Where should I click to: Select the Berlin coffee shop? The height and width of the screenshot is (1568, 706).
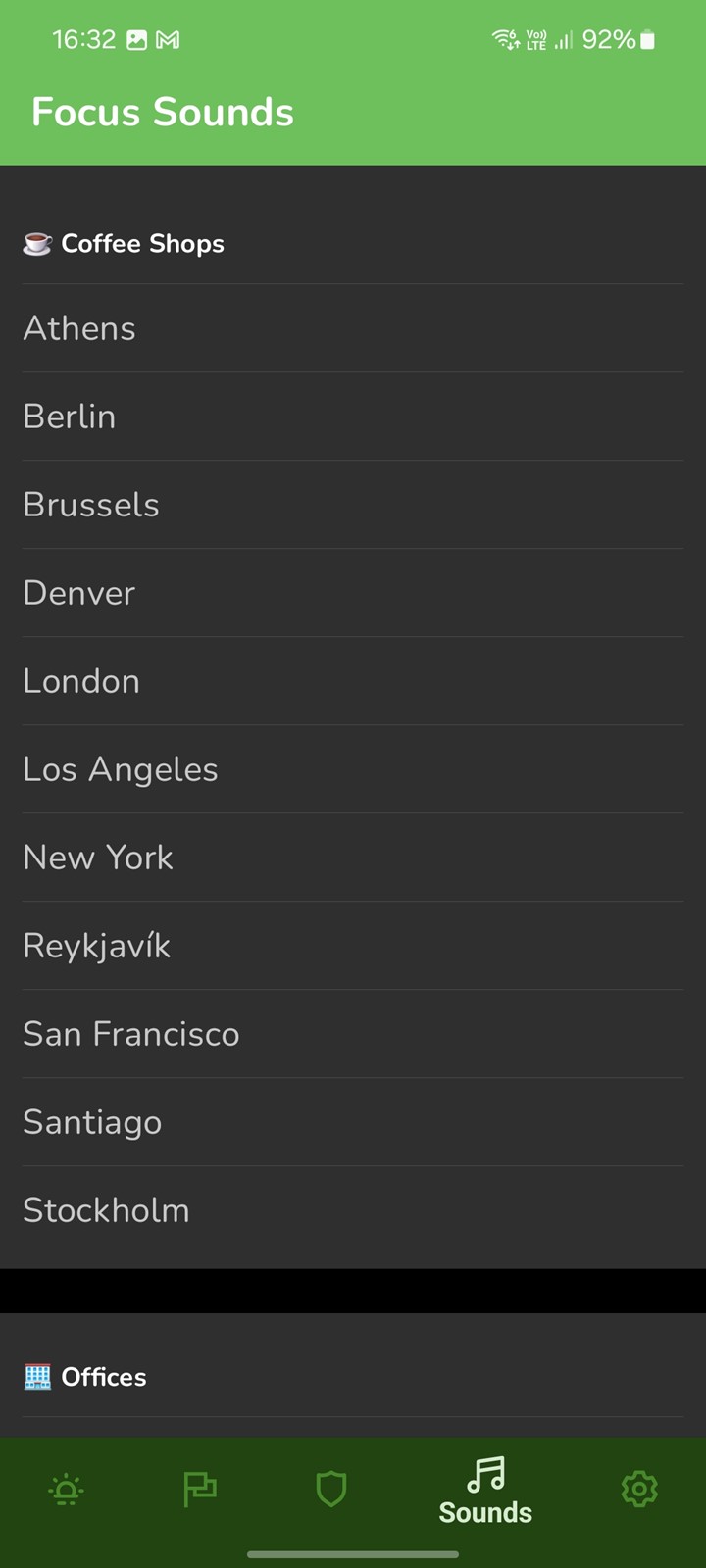353,416
